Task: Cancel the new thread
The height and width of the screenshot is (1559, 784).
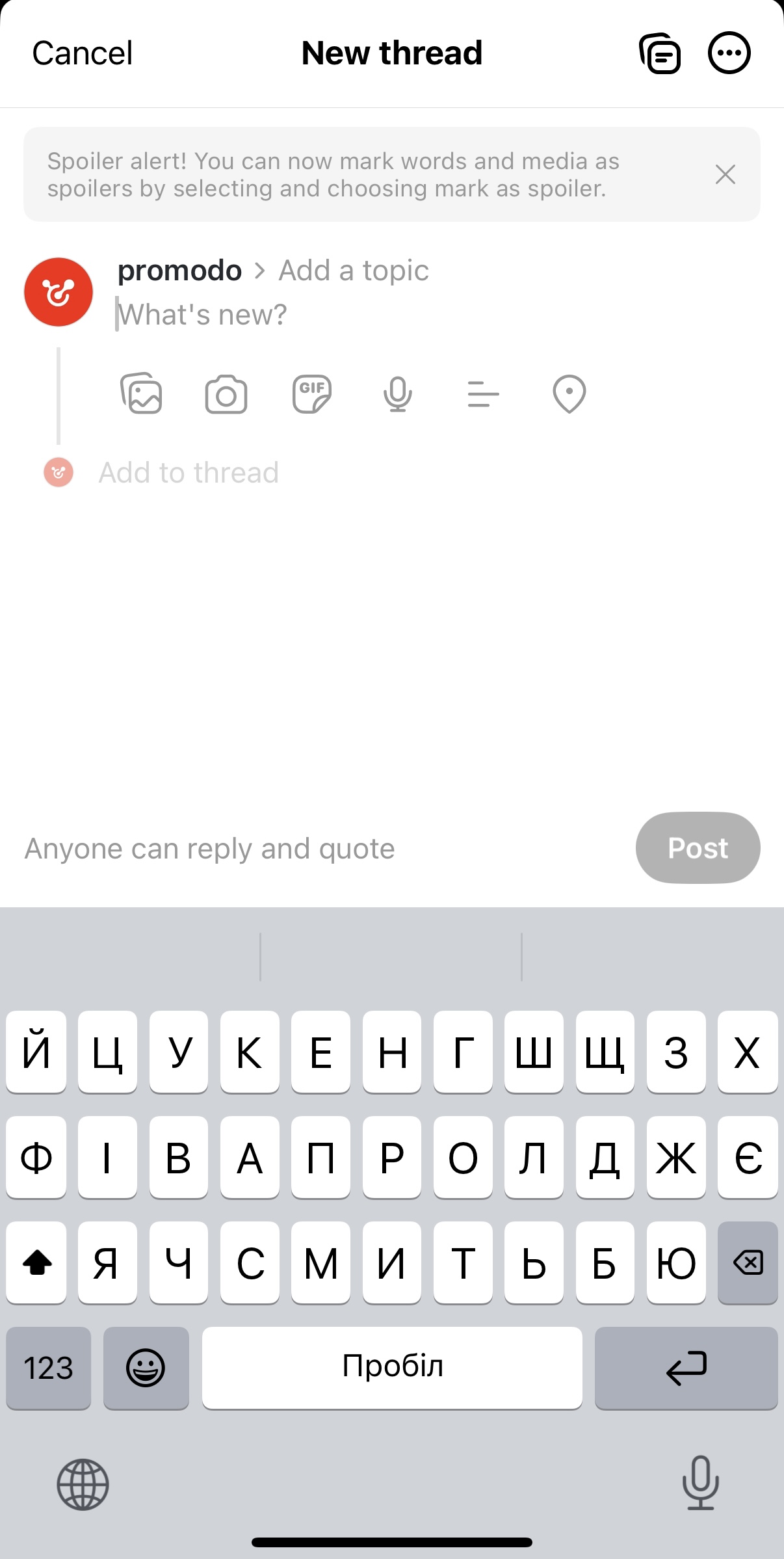Action: [x=83, y=53]
